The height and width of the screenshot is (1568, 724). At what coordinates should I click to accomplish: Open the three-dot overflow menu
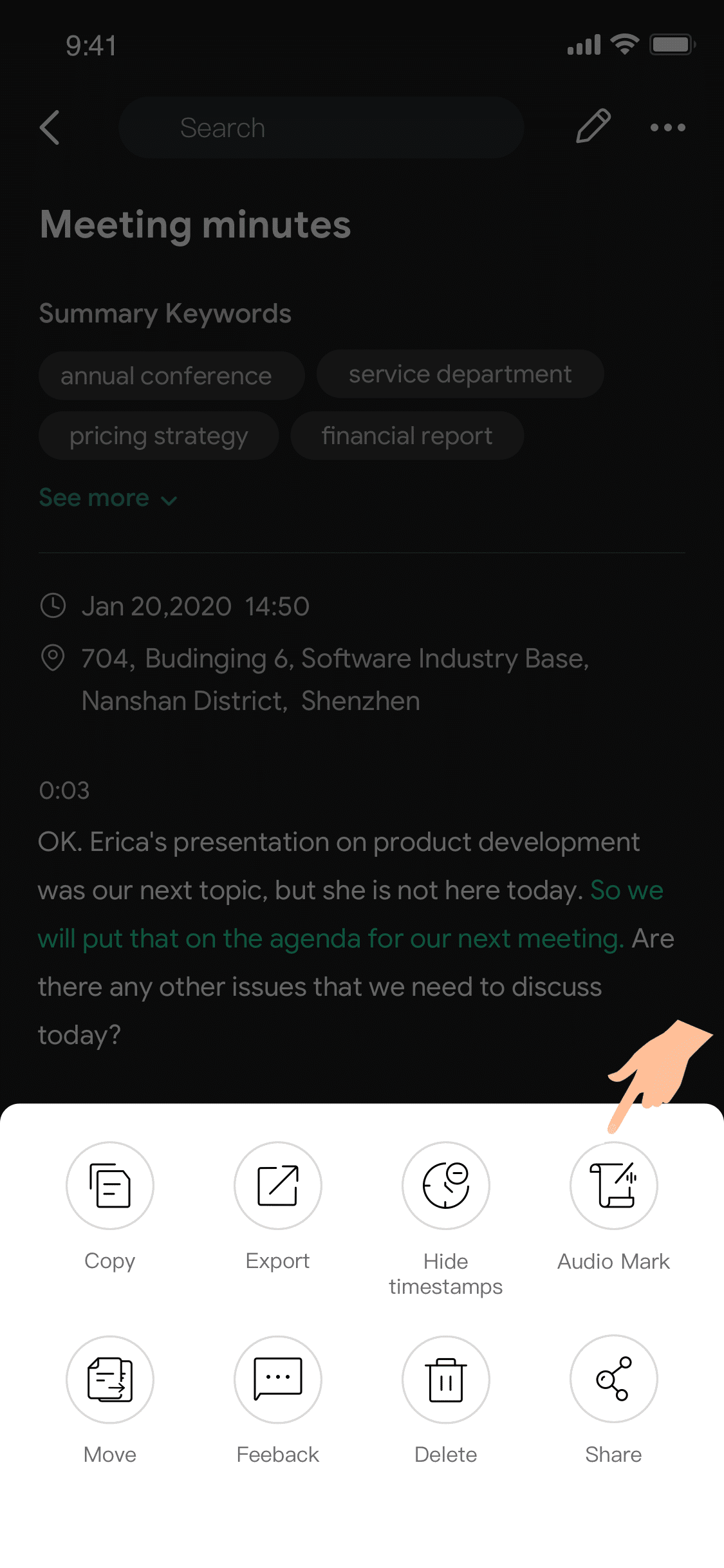coord(667,127)
